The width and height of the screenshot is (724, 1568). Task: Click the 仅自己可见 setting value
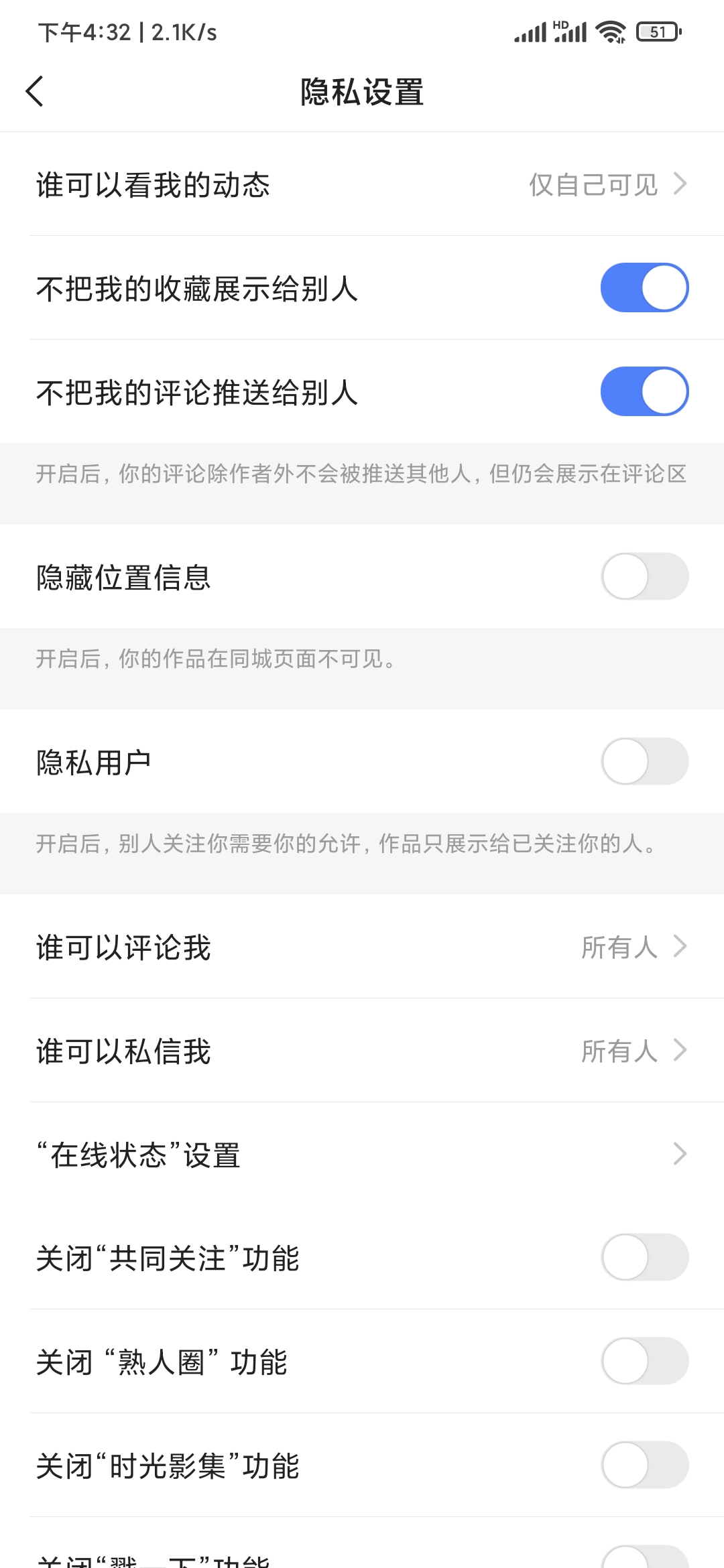(593, 184)
